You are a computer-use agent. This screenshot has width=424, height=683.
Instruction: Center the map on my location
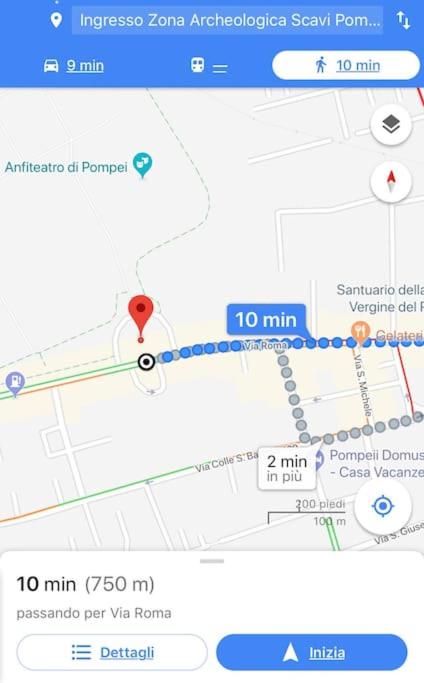383,506
